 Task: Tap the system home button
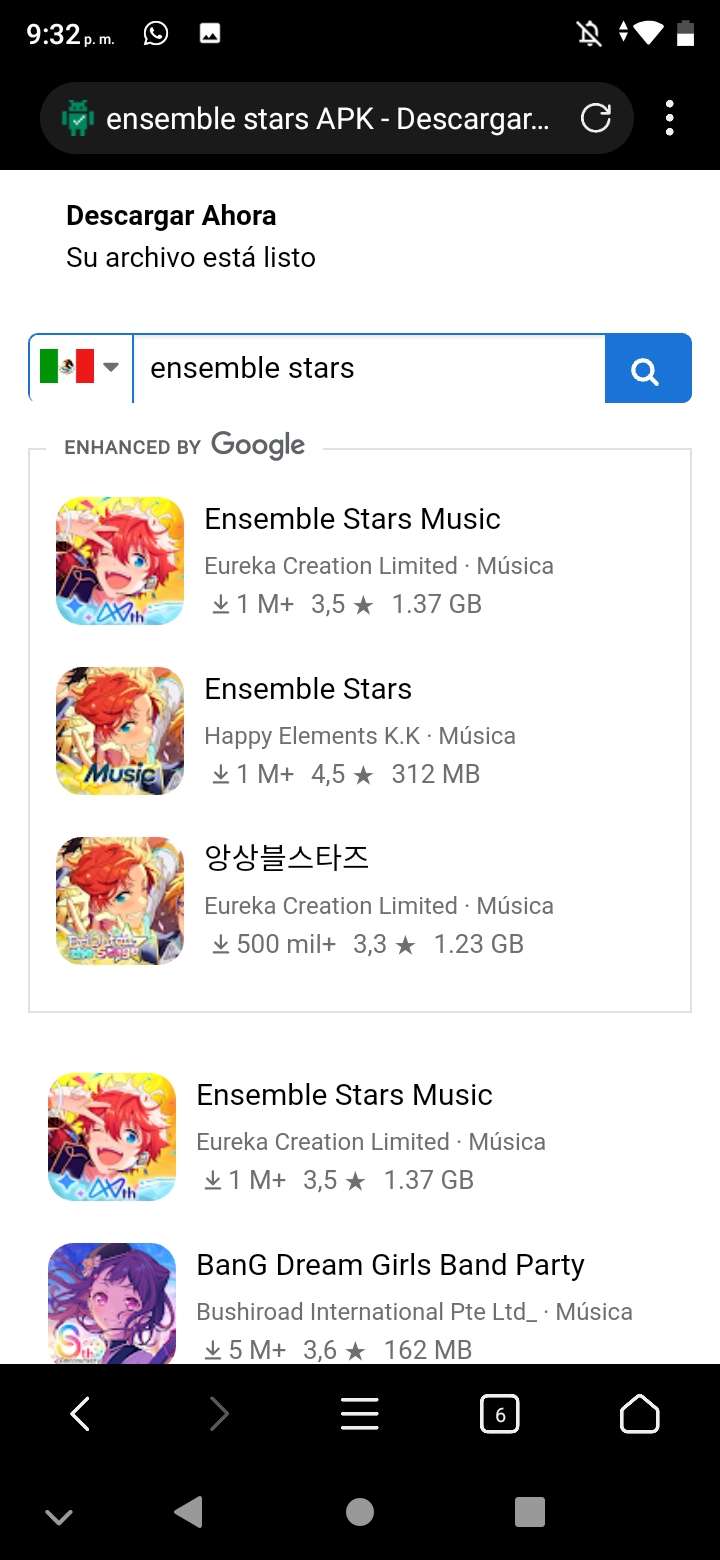click(360, 1512)
